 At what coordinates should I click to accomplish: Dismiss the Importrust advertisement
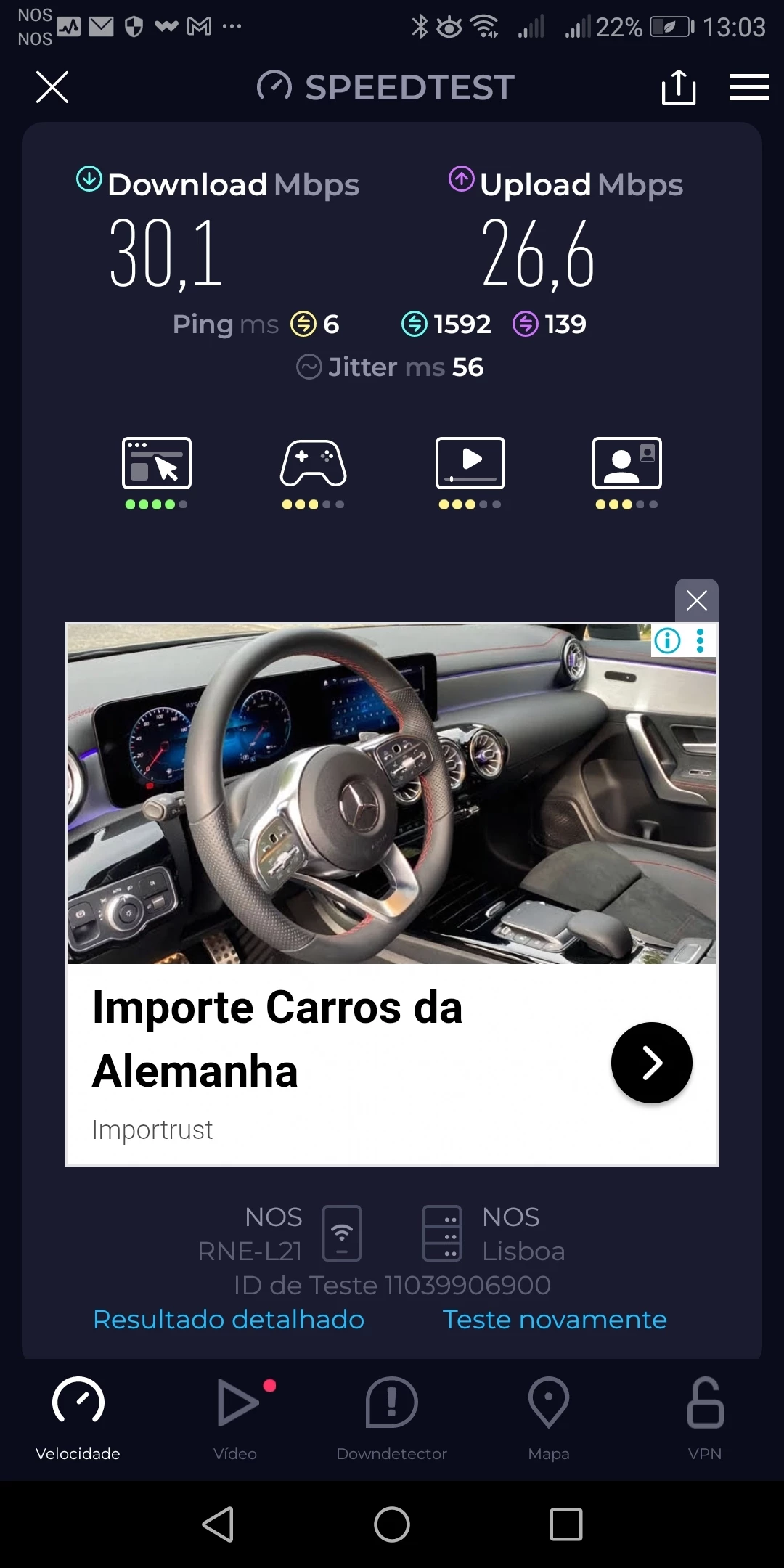point(697,600)
